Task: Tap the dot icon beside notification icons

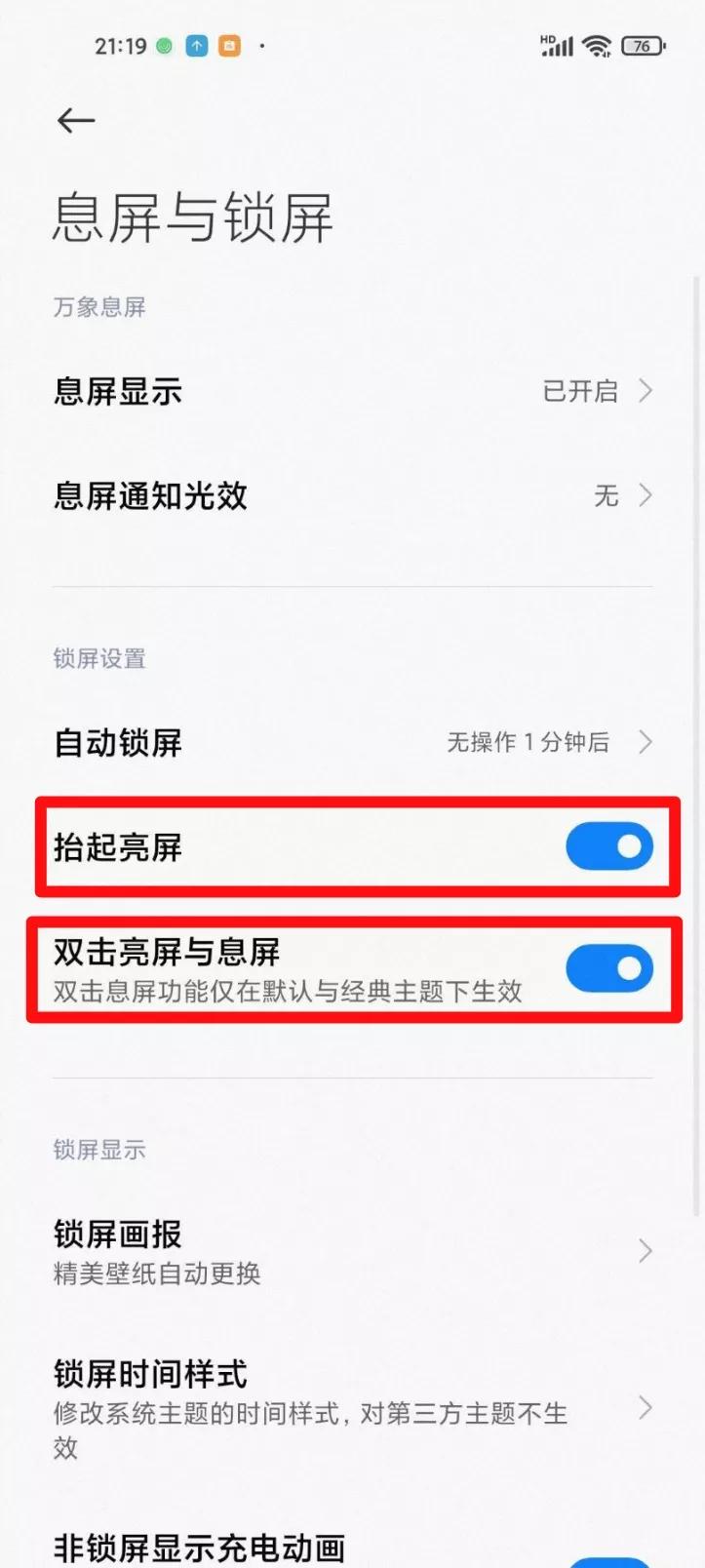Action: pos(259,45)
